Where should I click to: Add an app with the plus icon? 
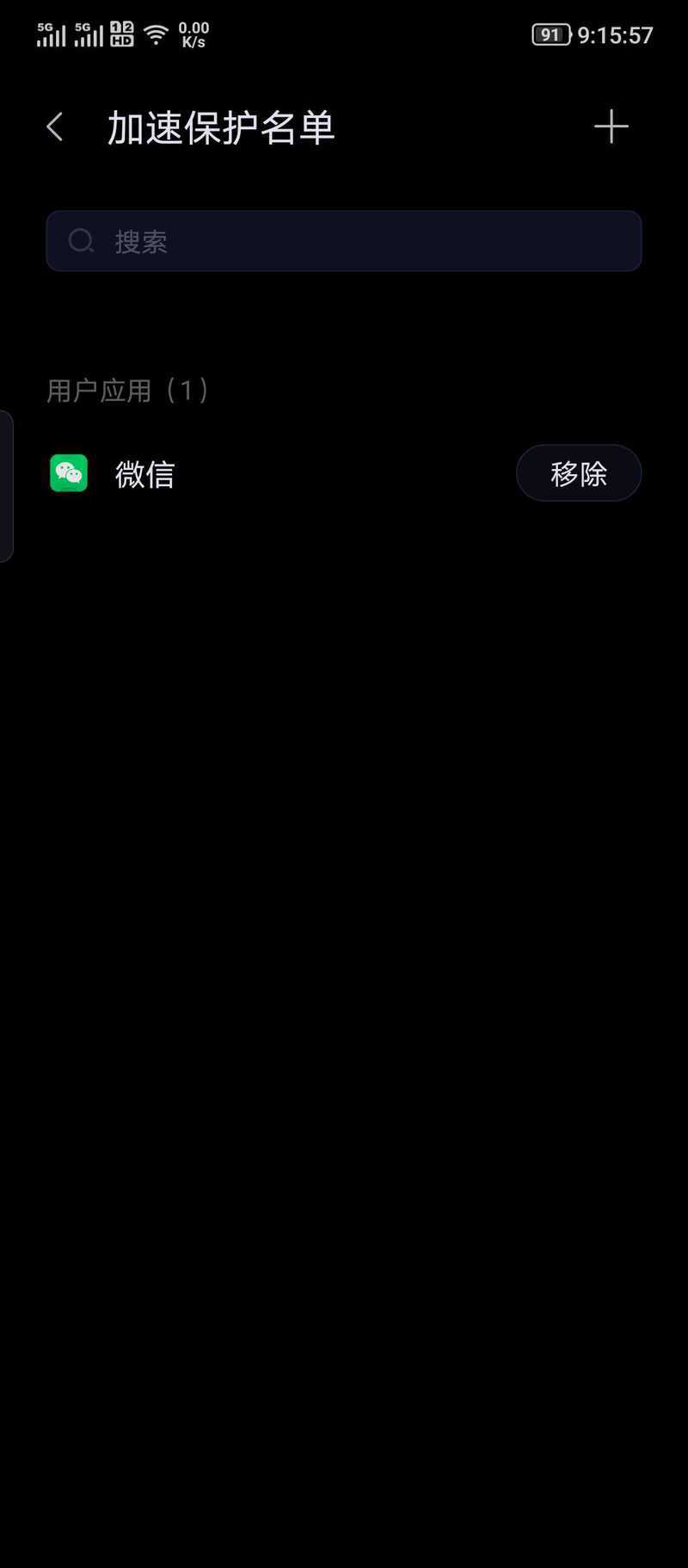point(611,127)
